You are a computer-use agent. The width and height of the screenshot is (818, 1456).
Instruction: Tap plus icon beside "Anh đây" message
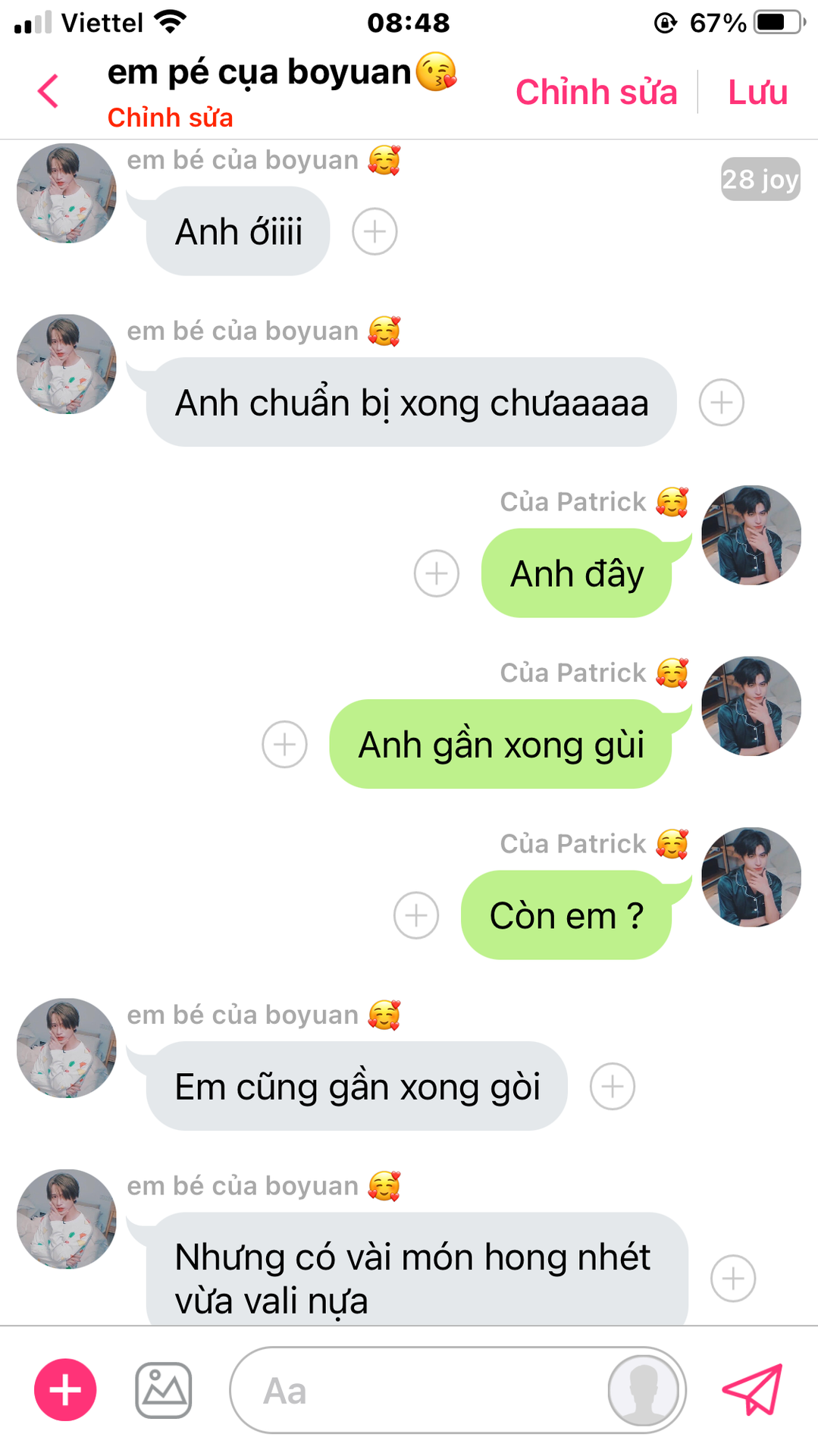437,573
